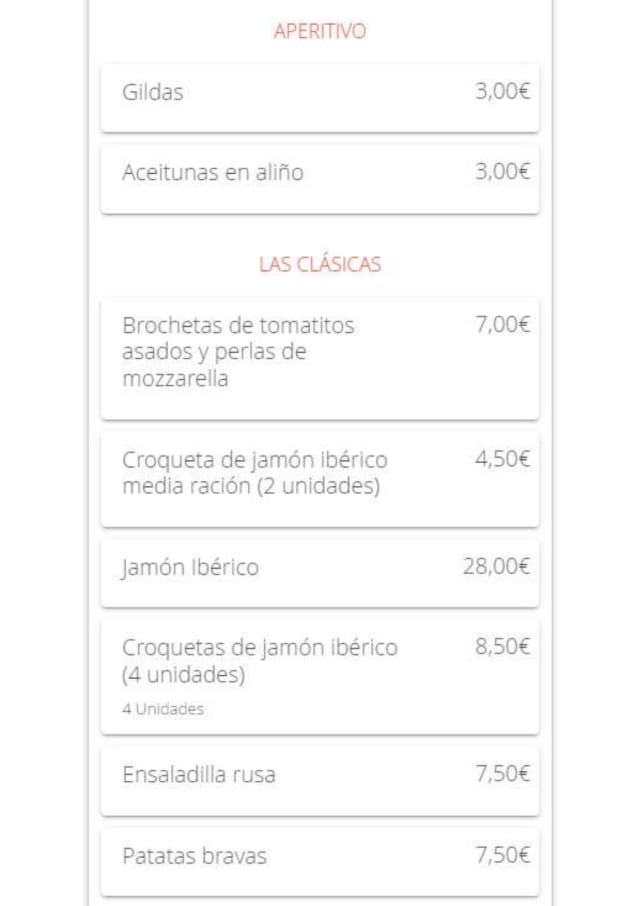Open the Ensaladilla rusa dish
Image resolution: width=640 pixels, height=906 pixels.
click(x=319, y=775)
